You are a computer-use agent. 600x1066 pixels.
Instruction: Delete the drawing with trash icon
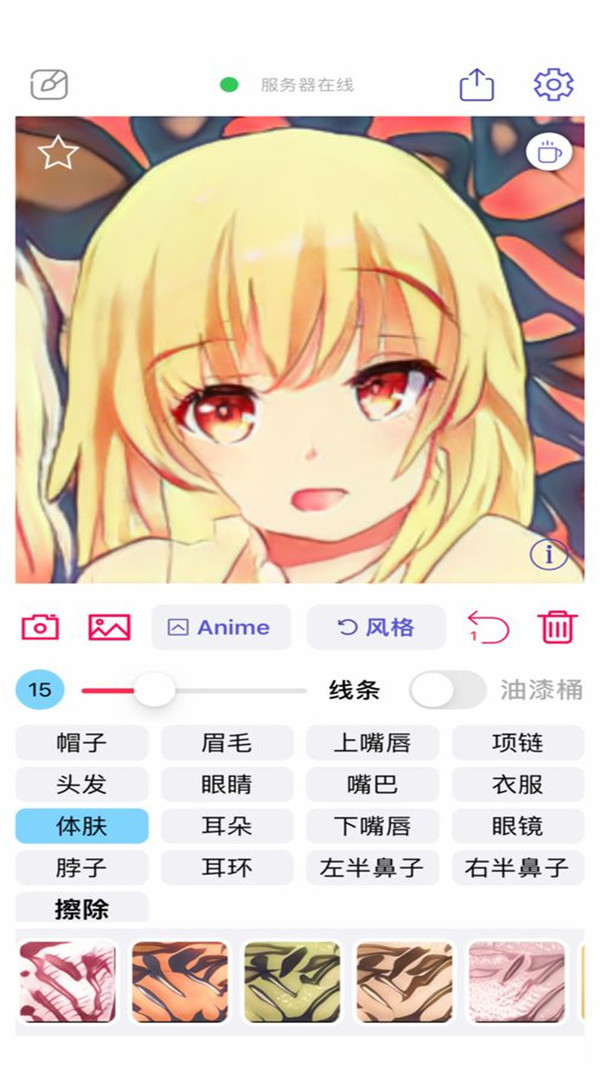557,627
